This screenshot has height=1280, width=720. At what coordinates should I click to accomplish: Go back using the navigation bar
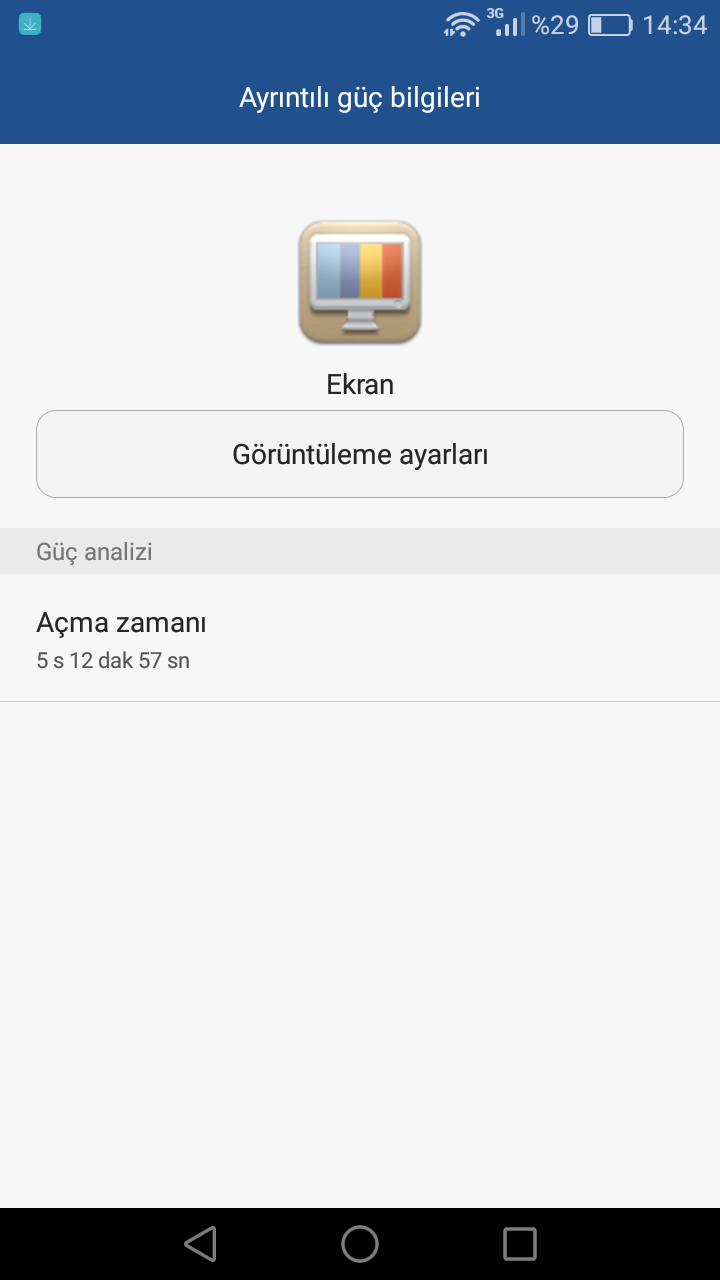(200, 1244)
